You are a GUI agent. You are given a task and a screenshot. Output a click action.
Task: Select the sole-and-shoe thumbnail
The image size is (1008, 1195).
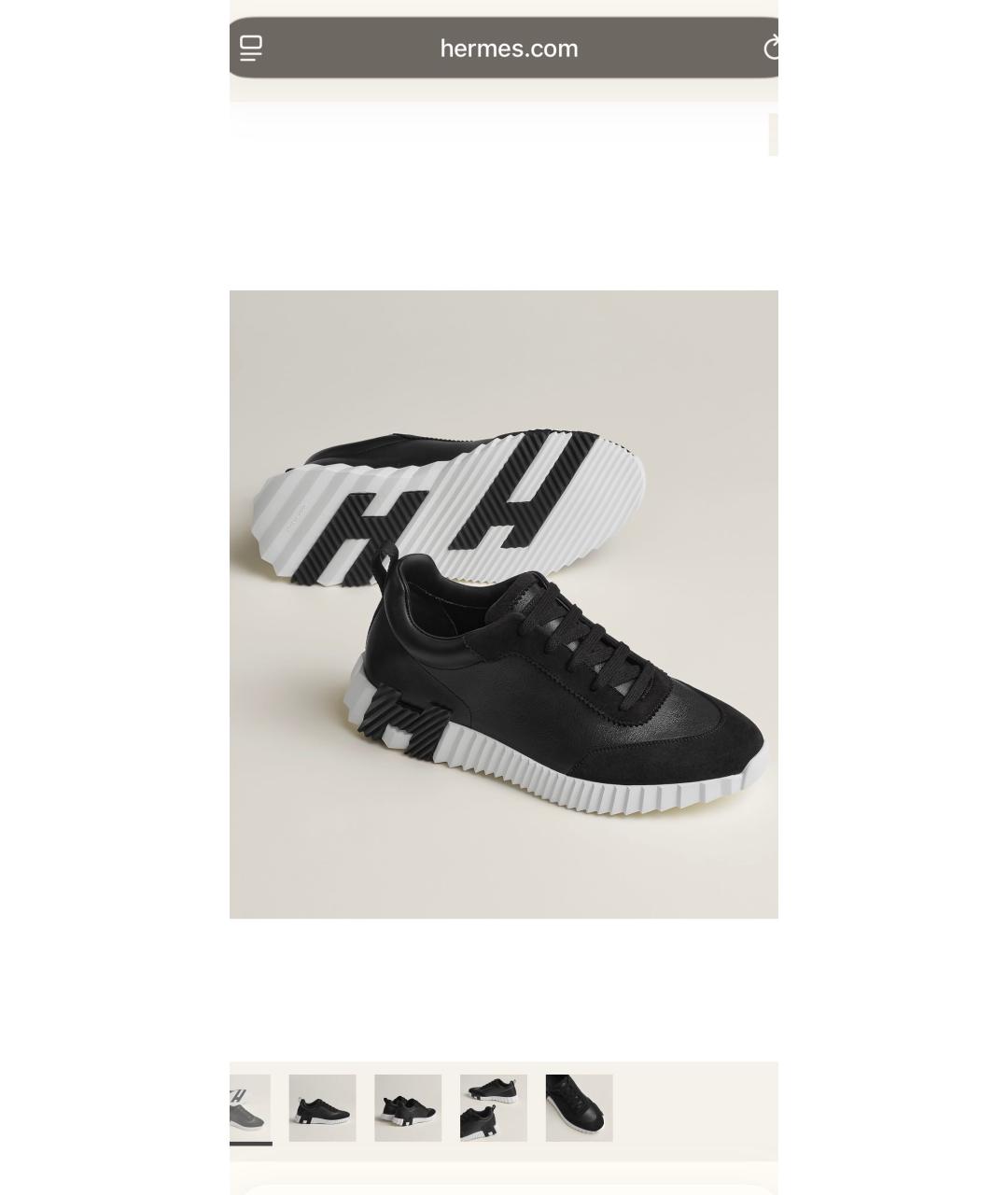[493, 1107]
